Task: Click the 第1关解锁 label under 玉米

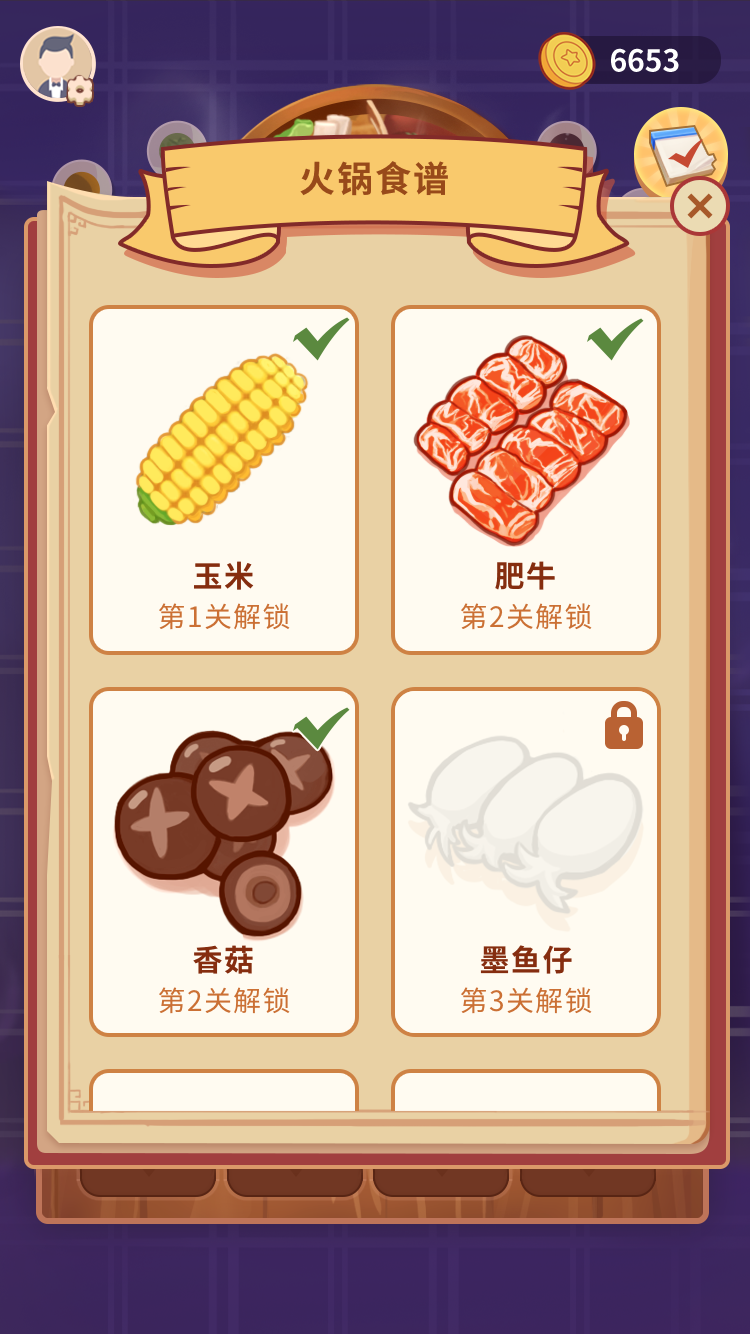Action: click(223, 617)
